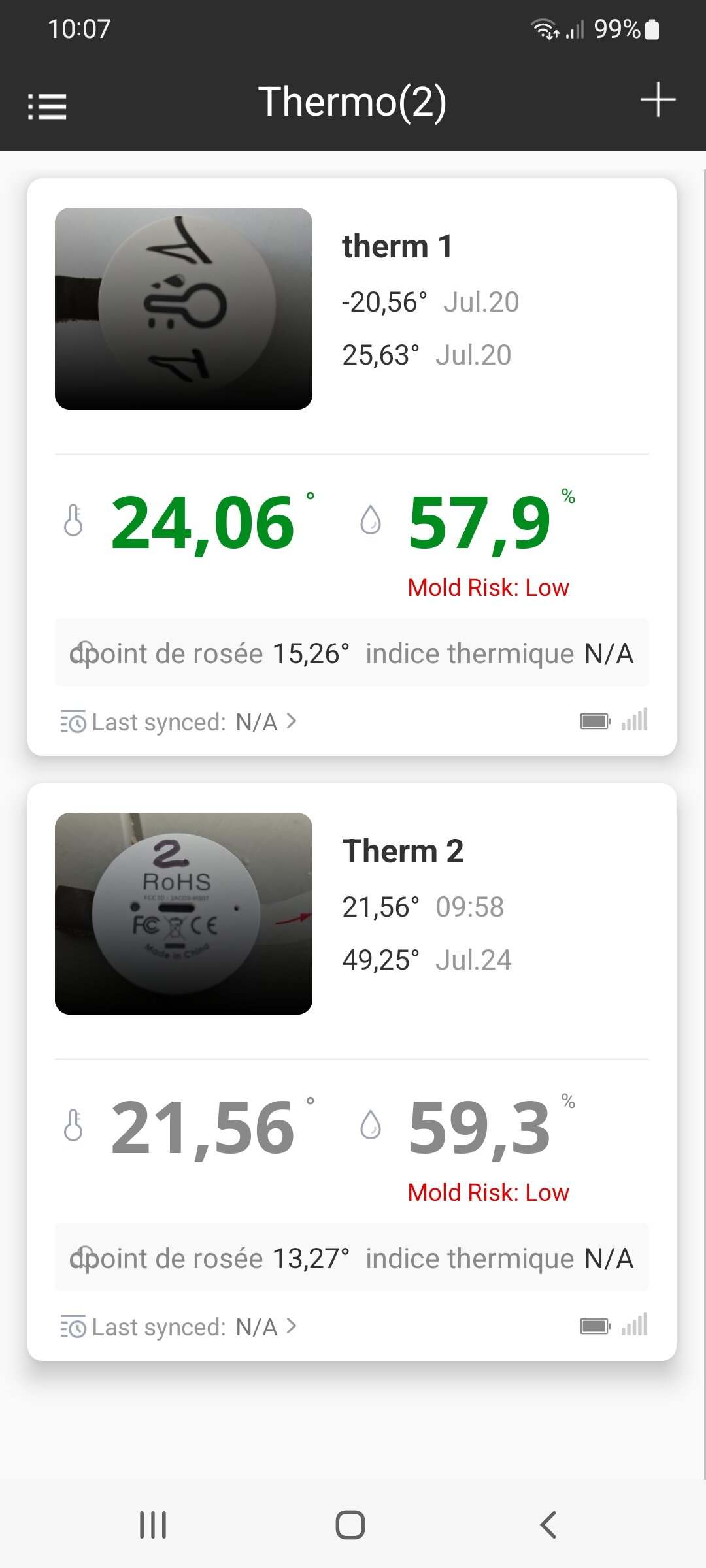Go back with system back button

pyautogui.click(x=548, y=1525)
